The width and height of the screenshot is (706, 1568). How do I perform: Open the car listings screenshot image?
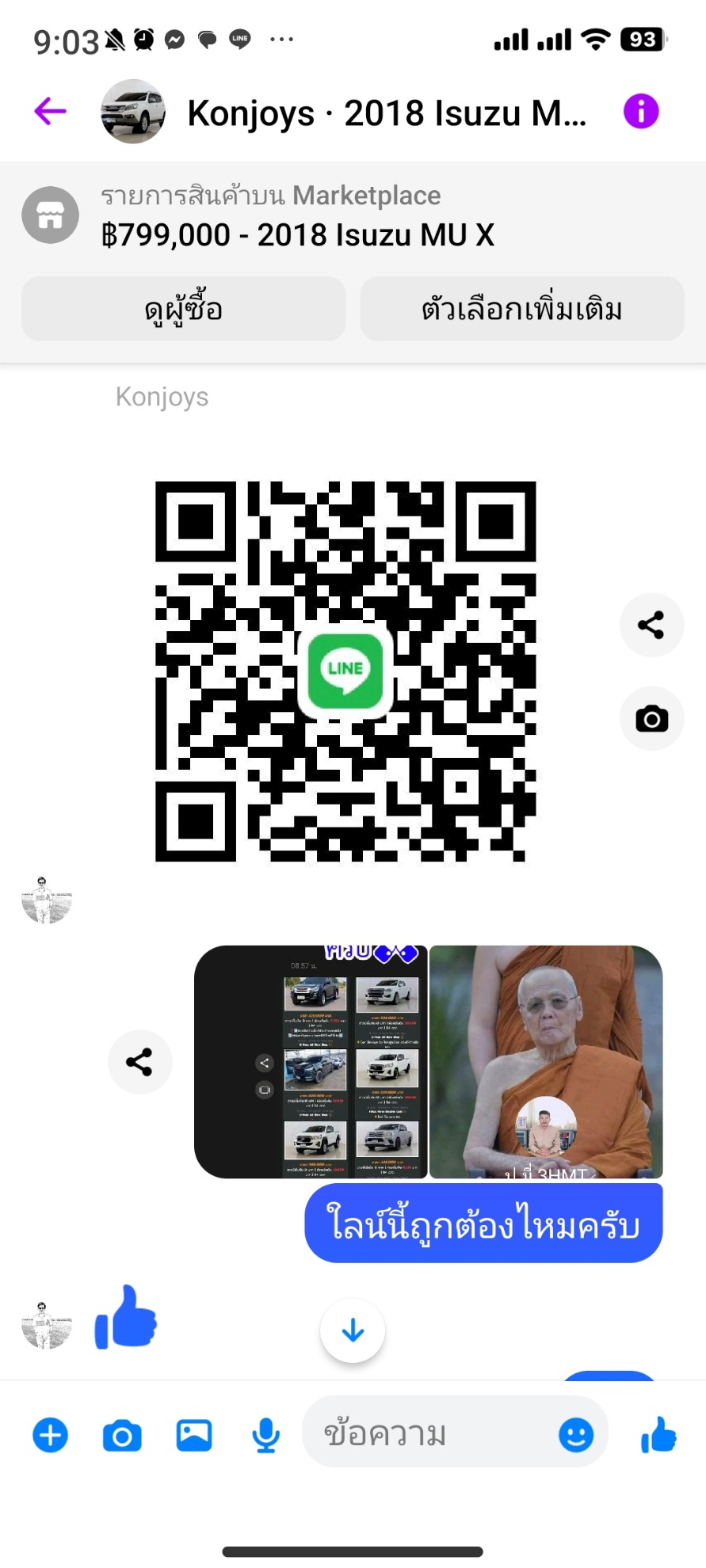click(x=311, y=1061)
